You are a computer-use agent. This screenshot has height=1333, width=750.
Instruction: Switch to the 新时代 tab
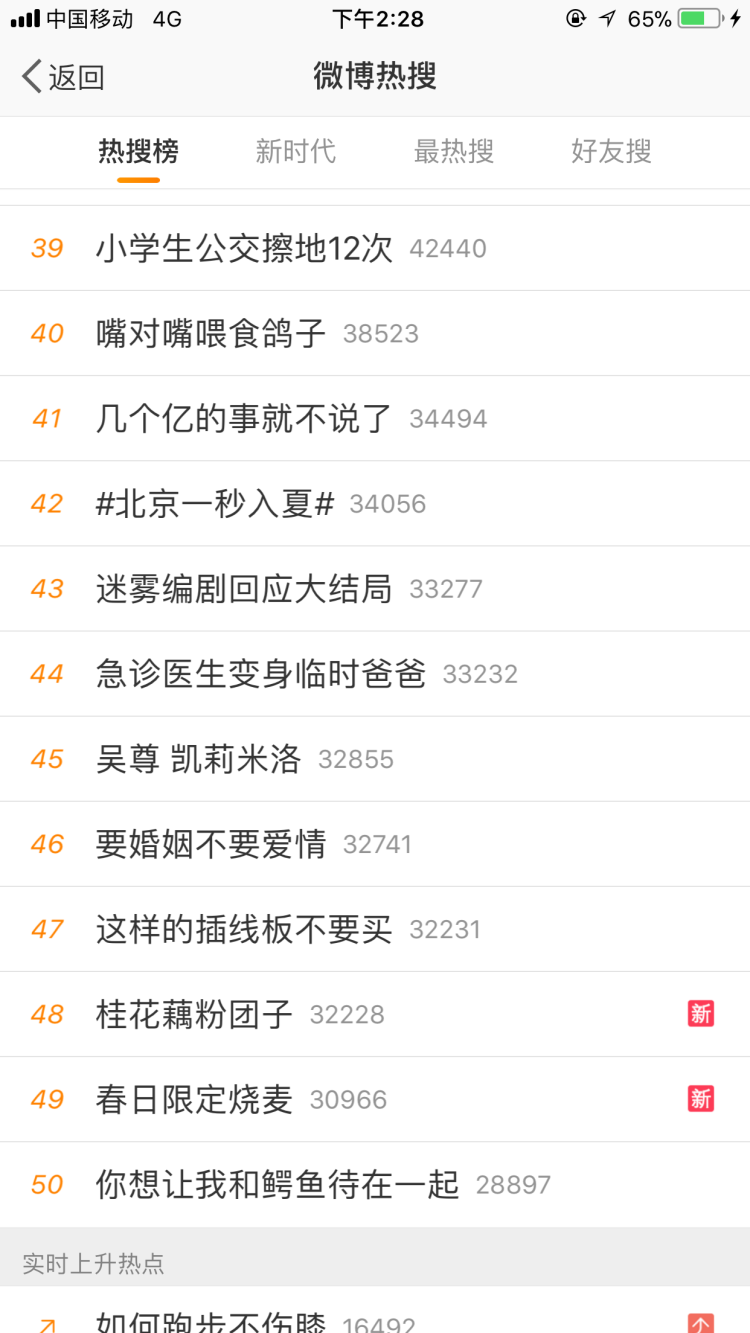296,151
